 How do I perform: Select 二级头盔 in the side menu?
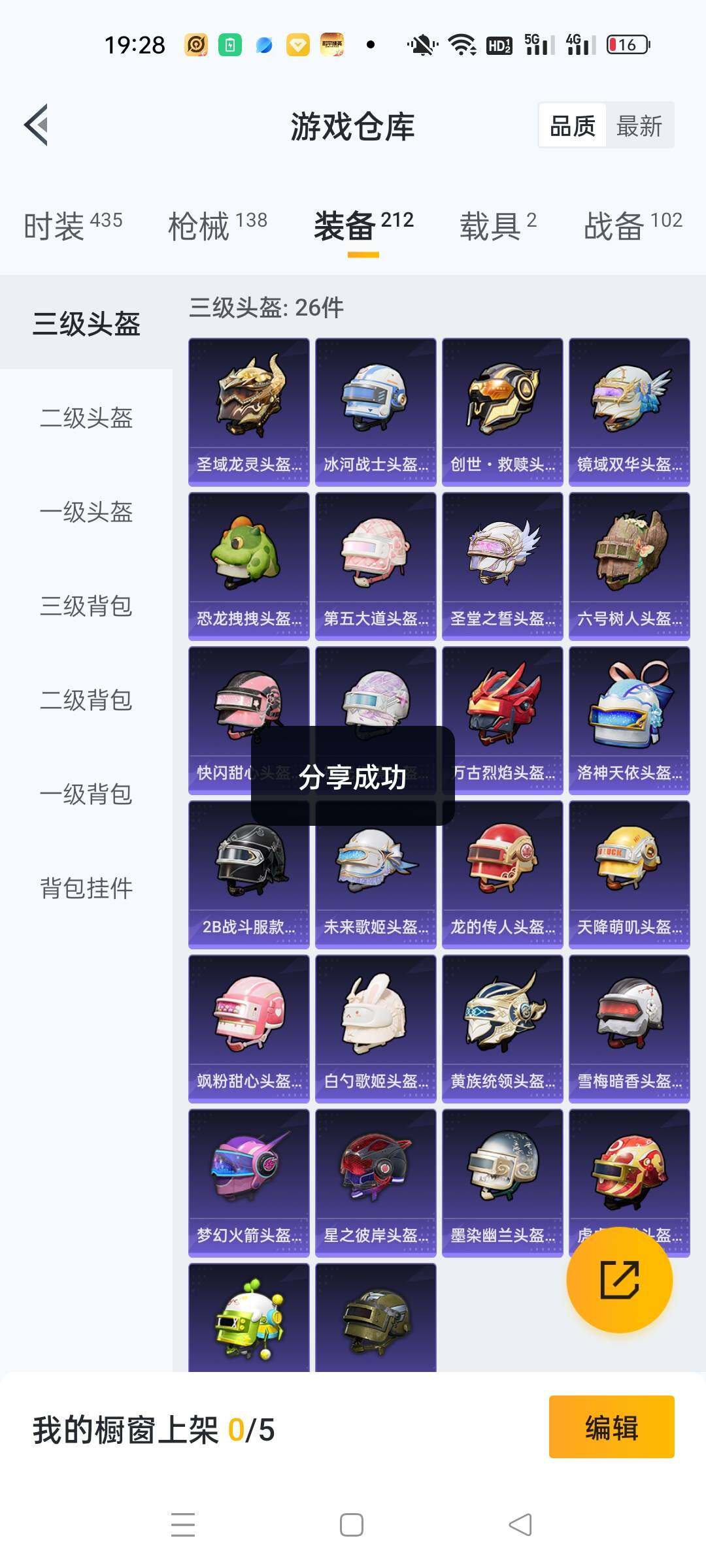coord(86,418)
